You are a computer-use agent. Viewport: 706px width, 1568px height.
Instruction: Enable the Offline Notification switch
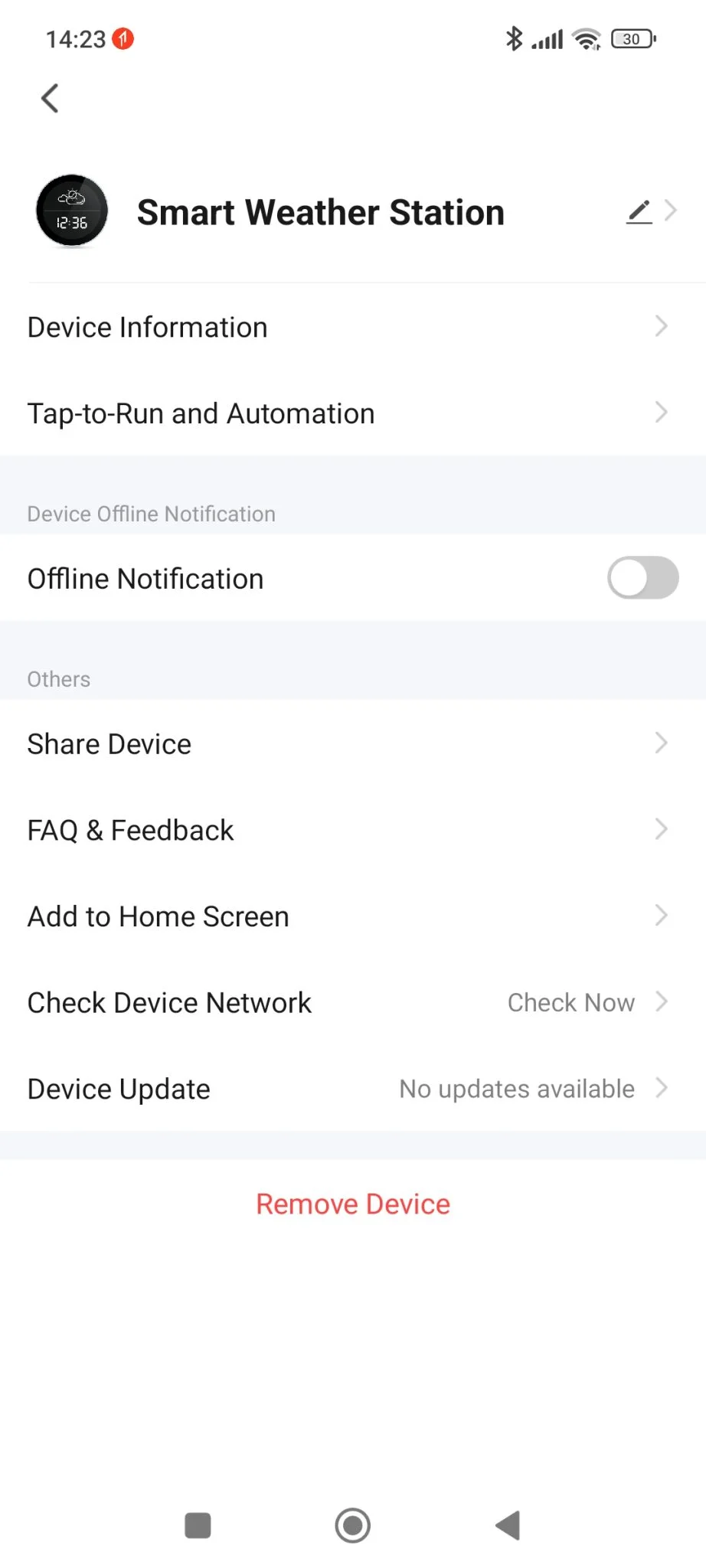click(x=642, y=578)
